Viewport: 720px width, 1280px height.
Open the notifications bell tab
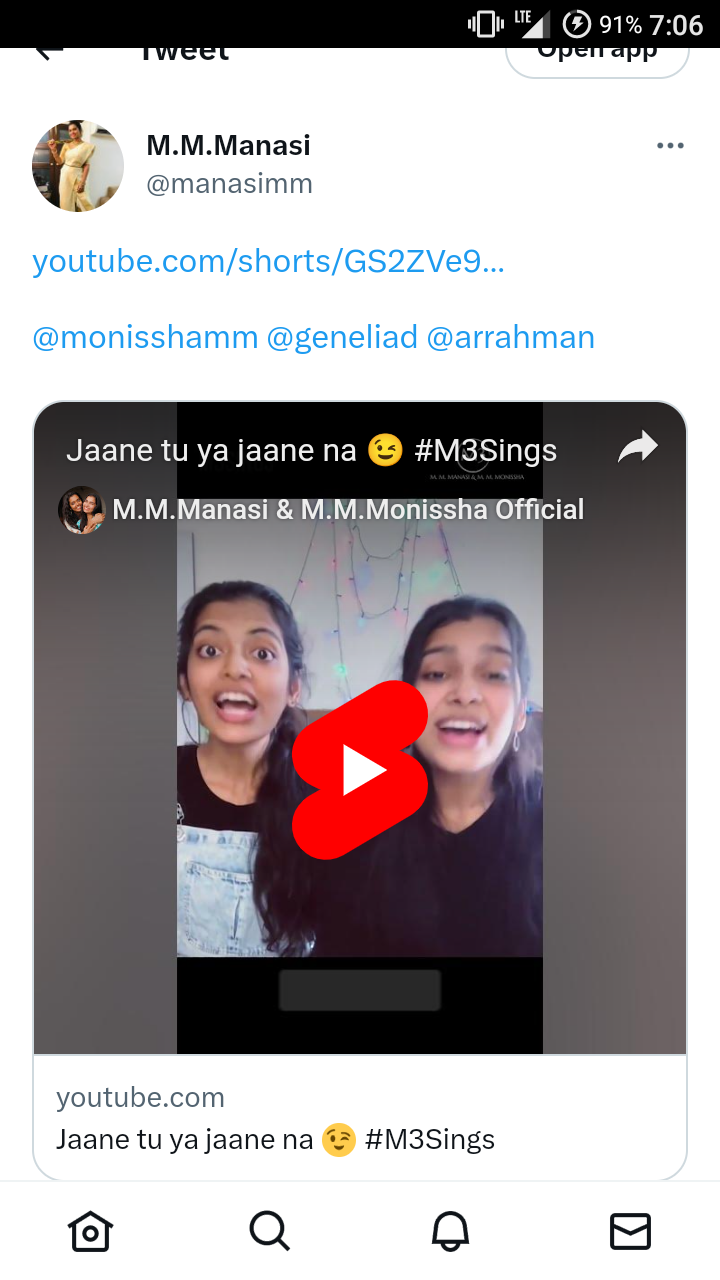point(450,1231)
